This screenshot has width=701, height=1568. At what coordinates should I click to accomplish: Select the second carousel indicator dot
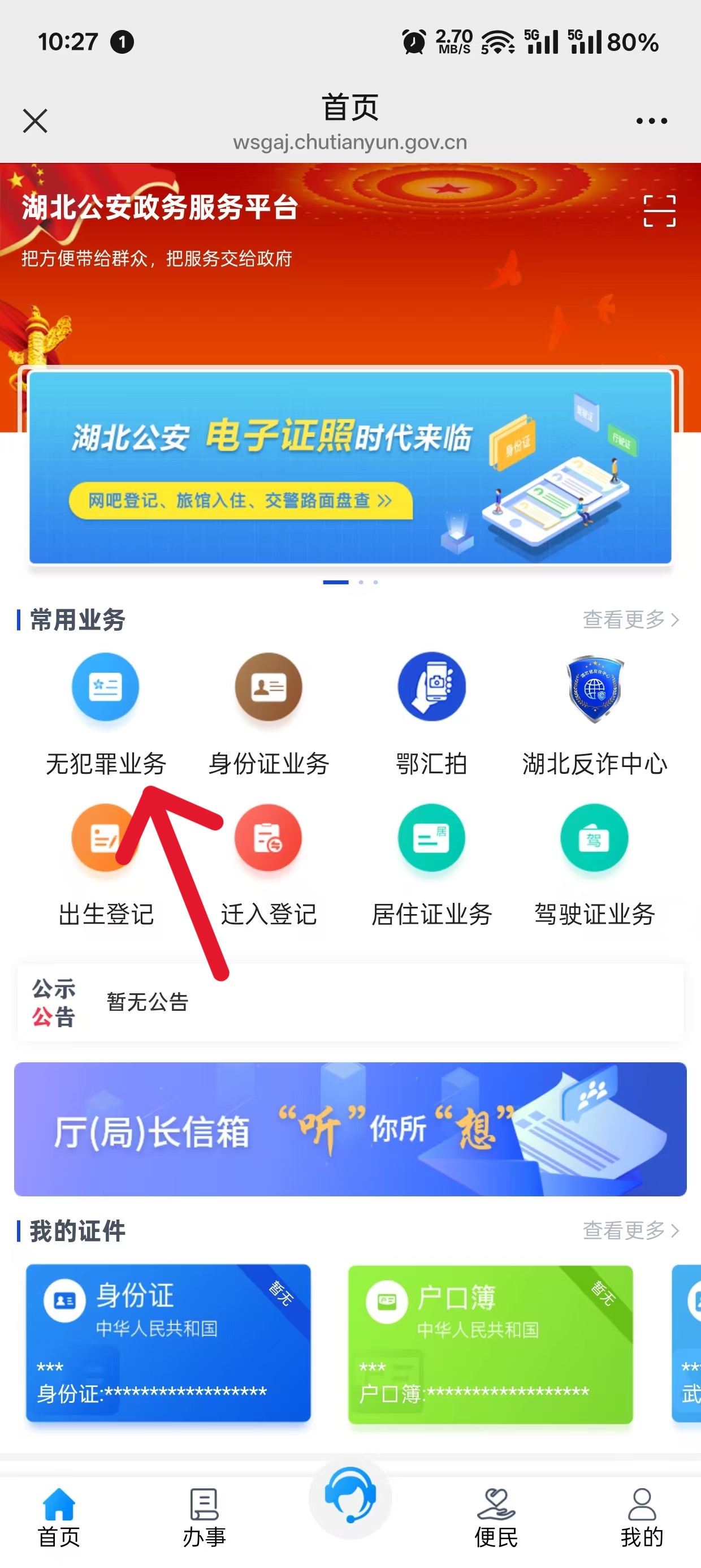pos(360,583)
